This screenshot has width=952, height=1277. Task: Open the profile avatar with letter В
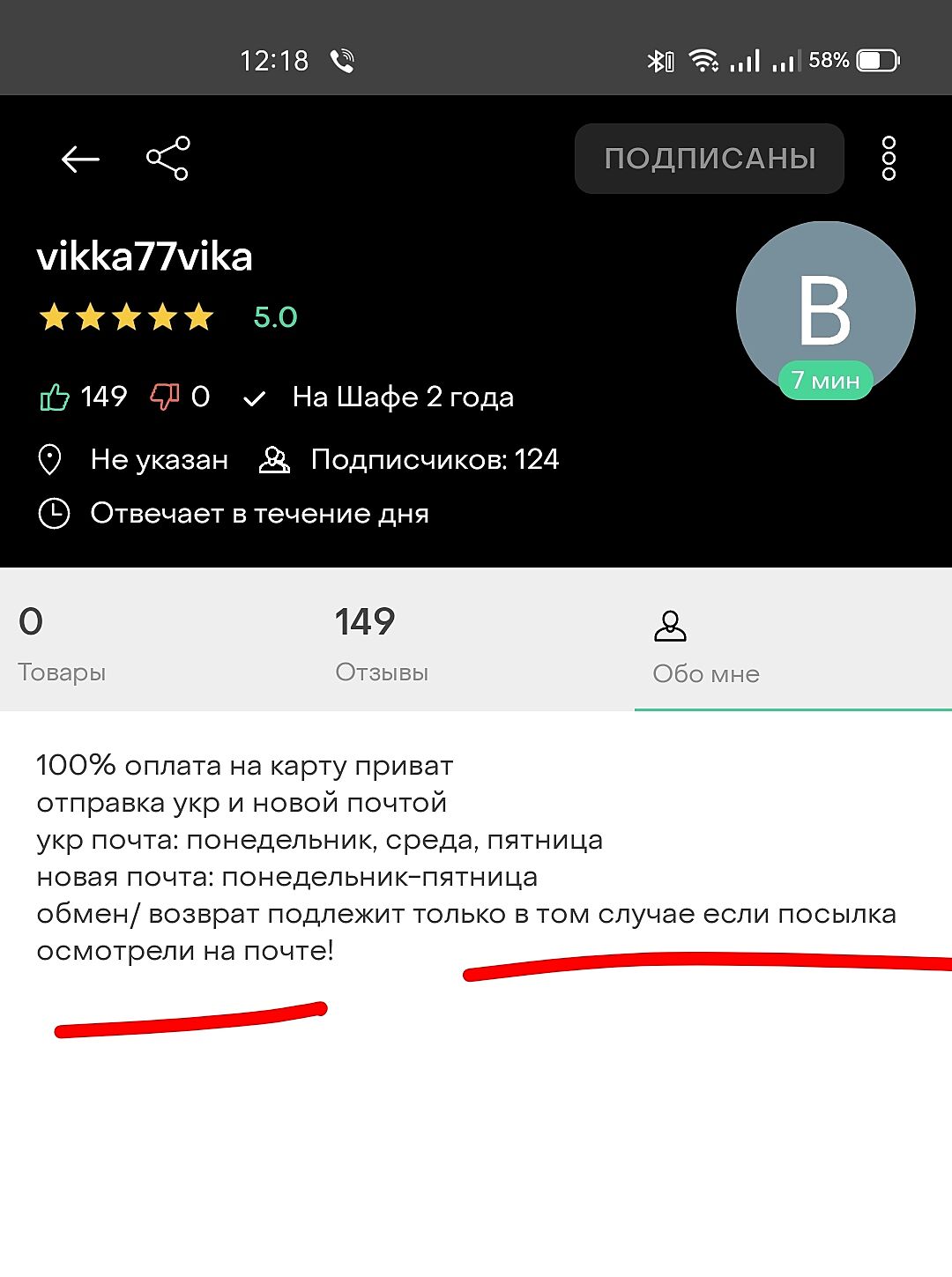point(826,310)
